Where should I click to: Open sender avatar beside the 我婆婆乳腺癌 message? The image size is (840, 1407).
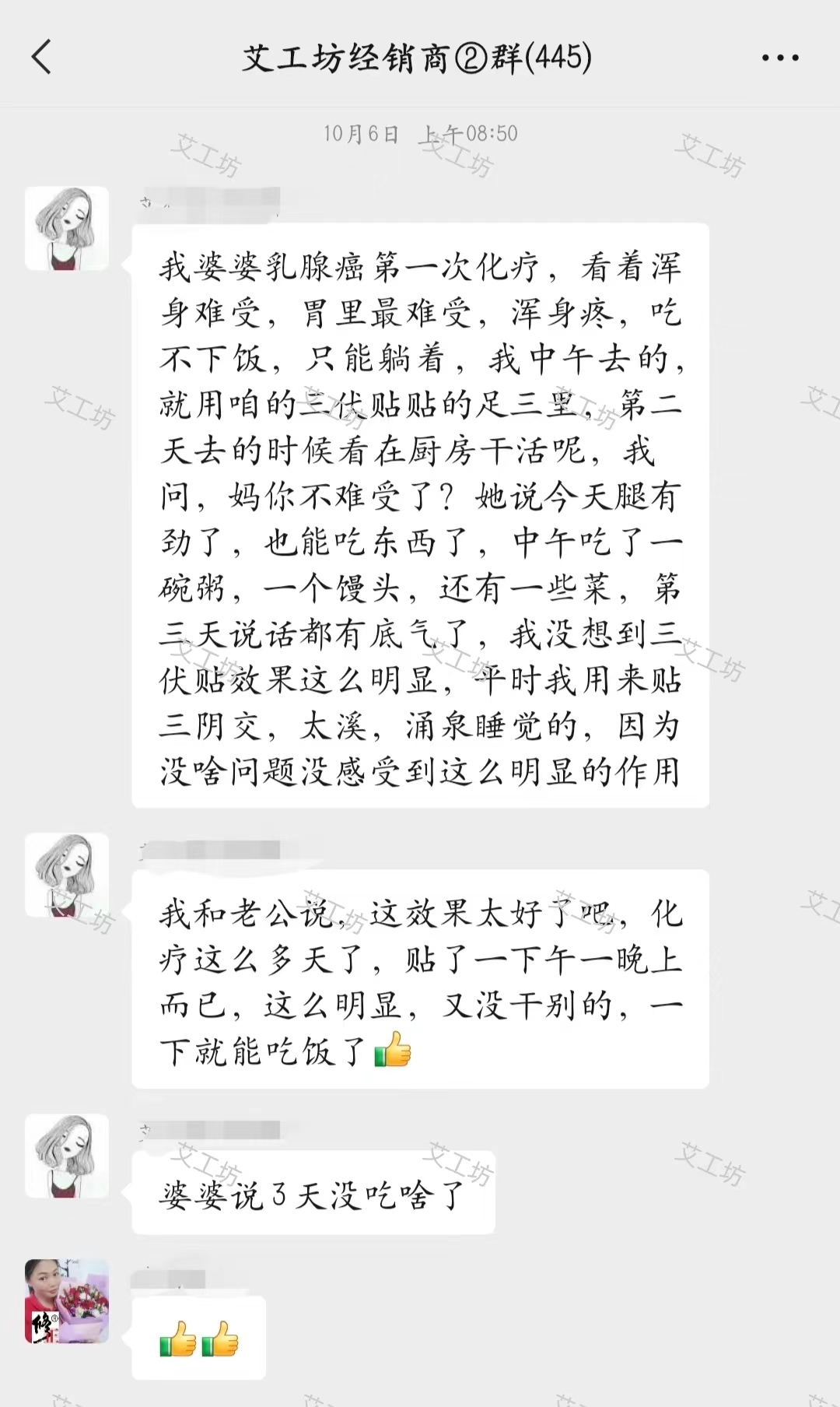[67, 229]
